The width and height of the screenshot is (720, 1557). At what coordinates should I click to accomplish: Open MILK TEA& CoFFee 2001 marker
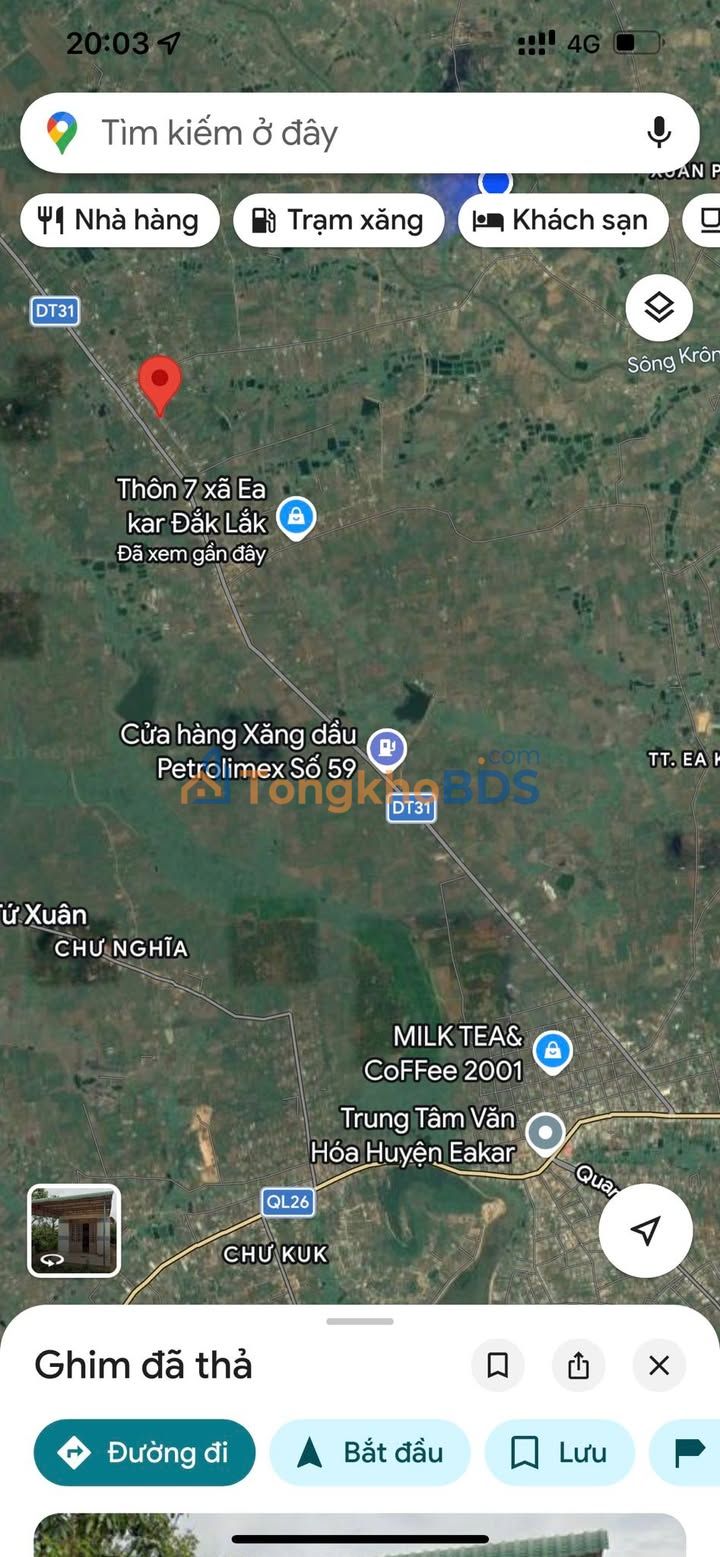[x=552, y=1050]
